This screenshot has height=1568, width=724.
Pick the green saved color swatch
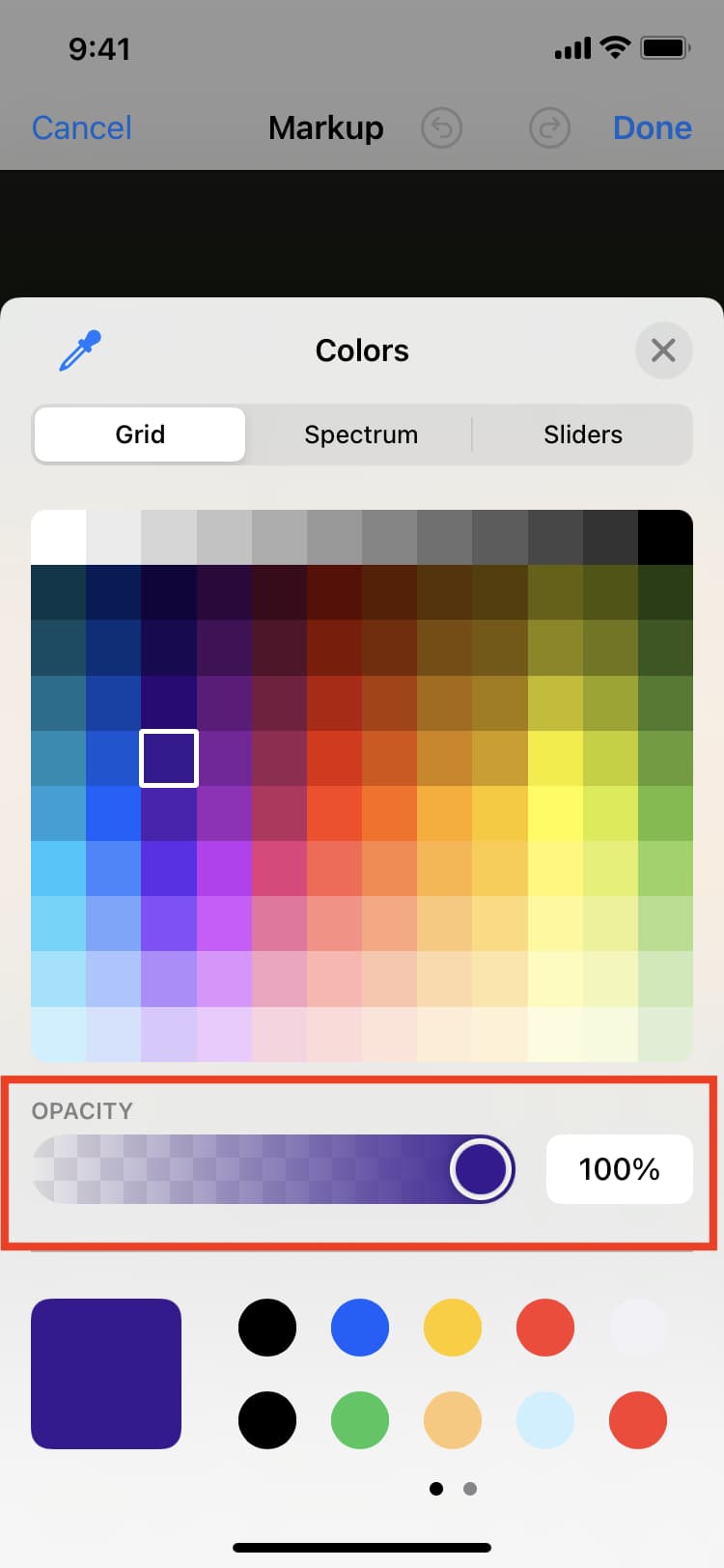tap(360, 1420)
